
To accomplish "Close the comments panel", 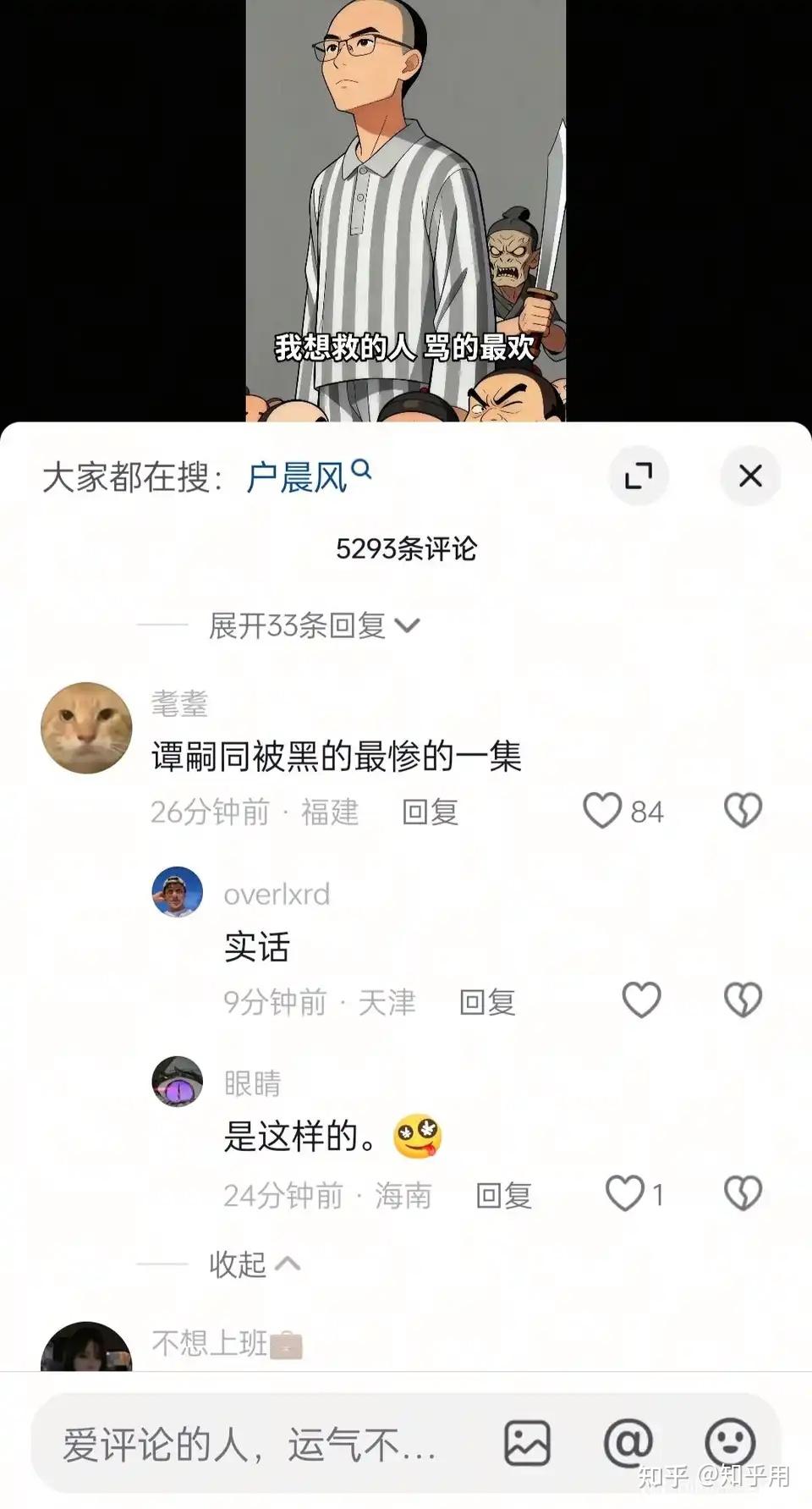I will click(x=749, y=476).
